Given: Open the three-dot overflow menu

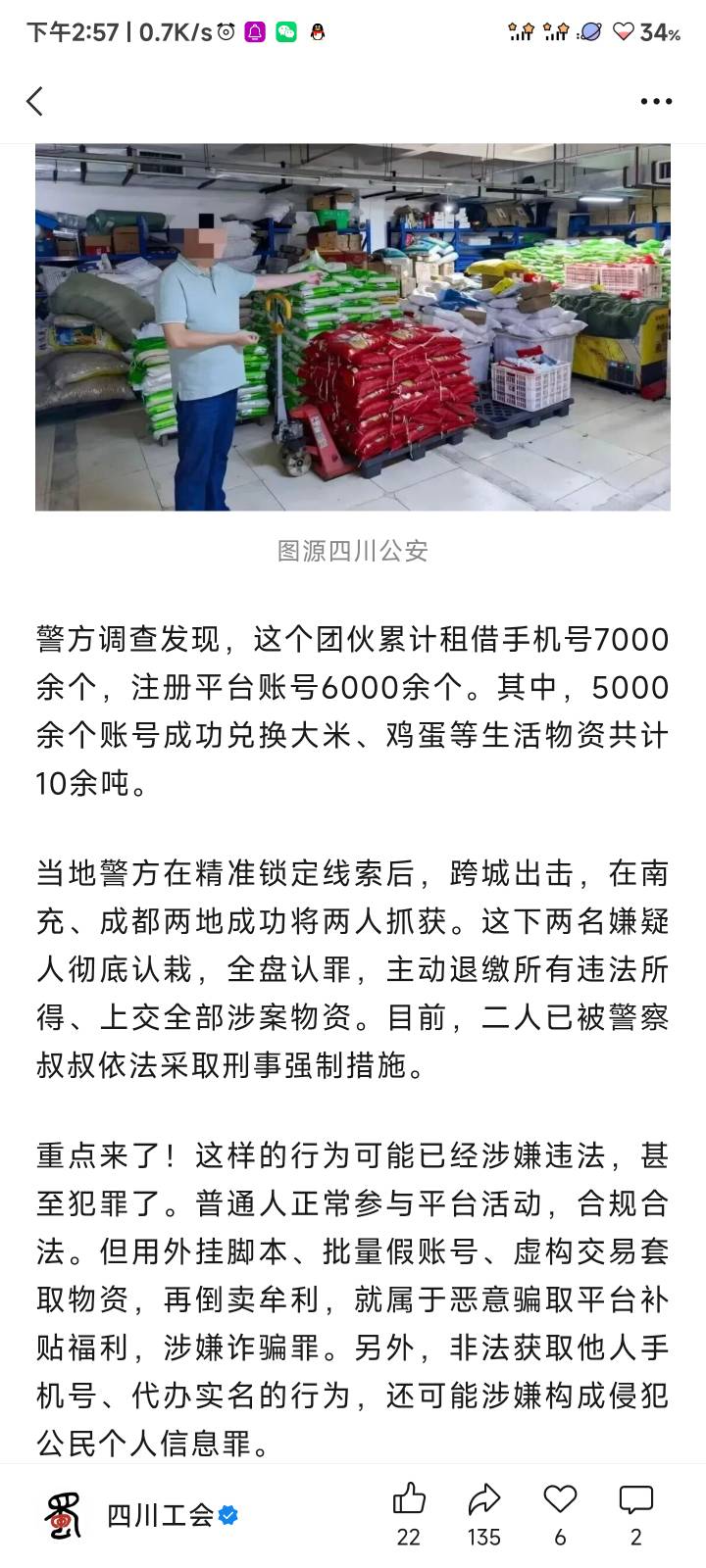Looking at the screenshot, I should [656, 102].
